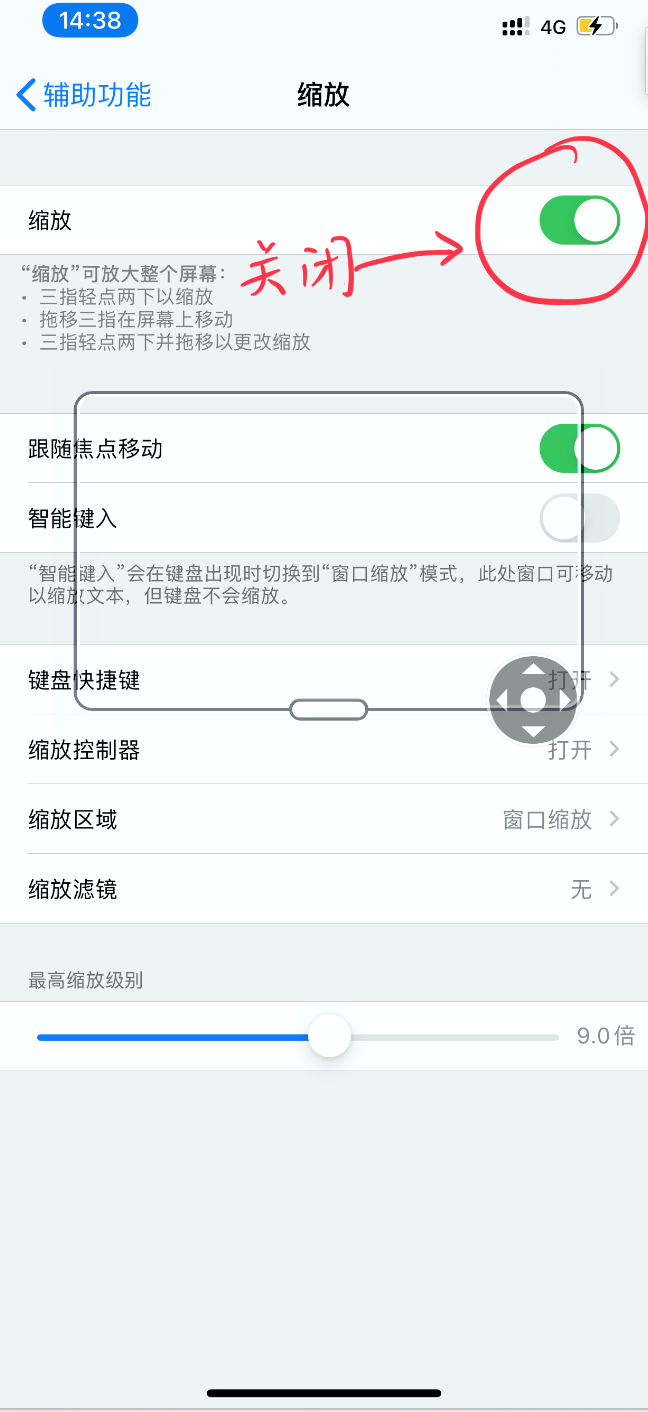Open 缩放滤镜 options
648x1412 pixels.
(324, 889)
